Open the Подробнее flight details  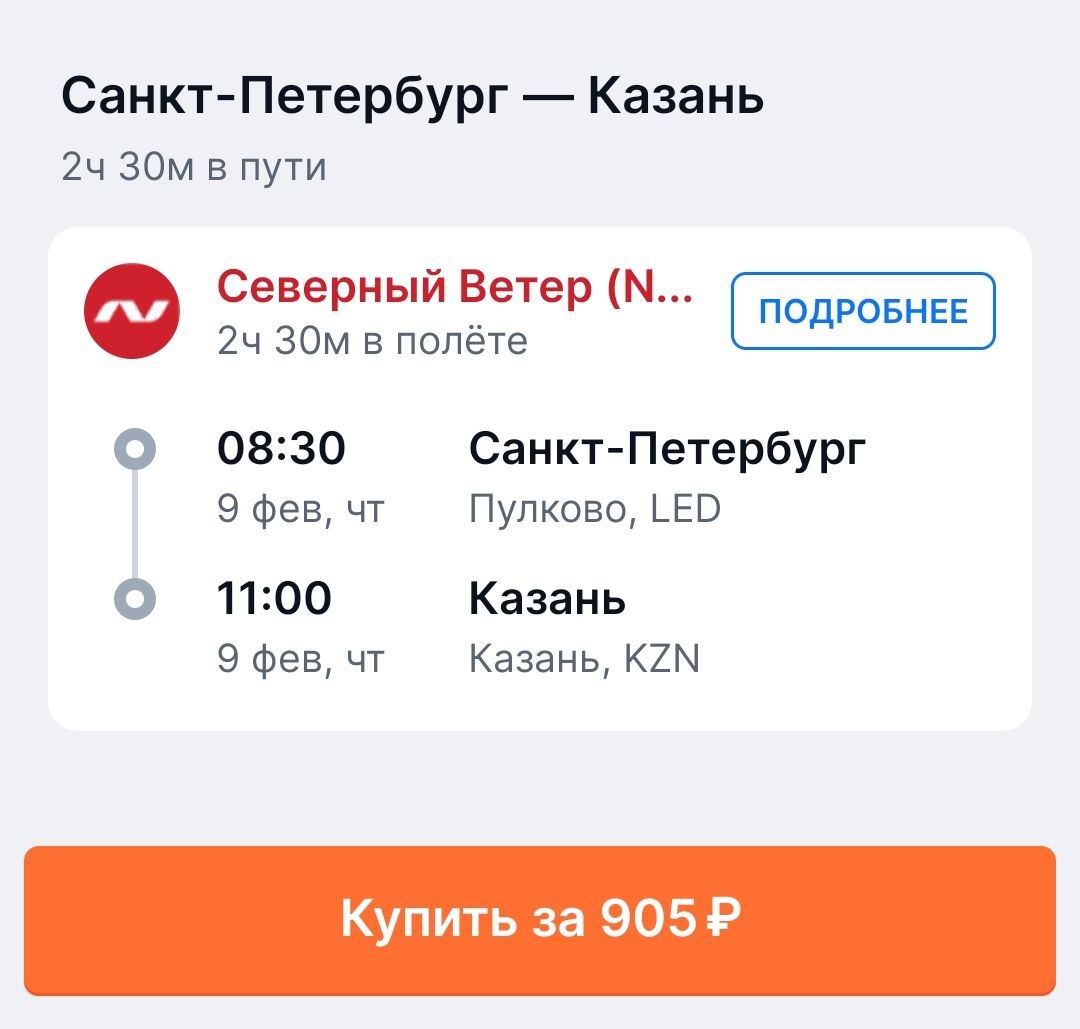coord(863,311)
